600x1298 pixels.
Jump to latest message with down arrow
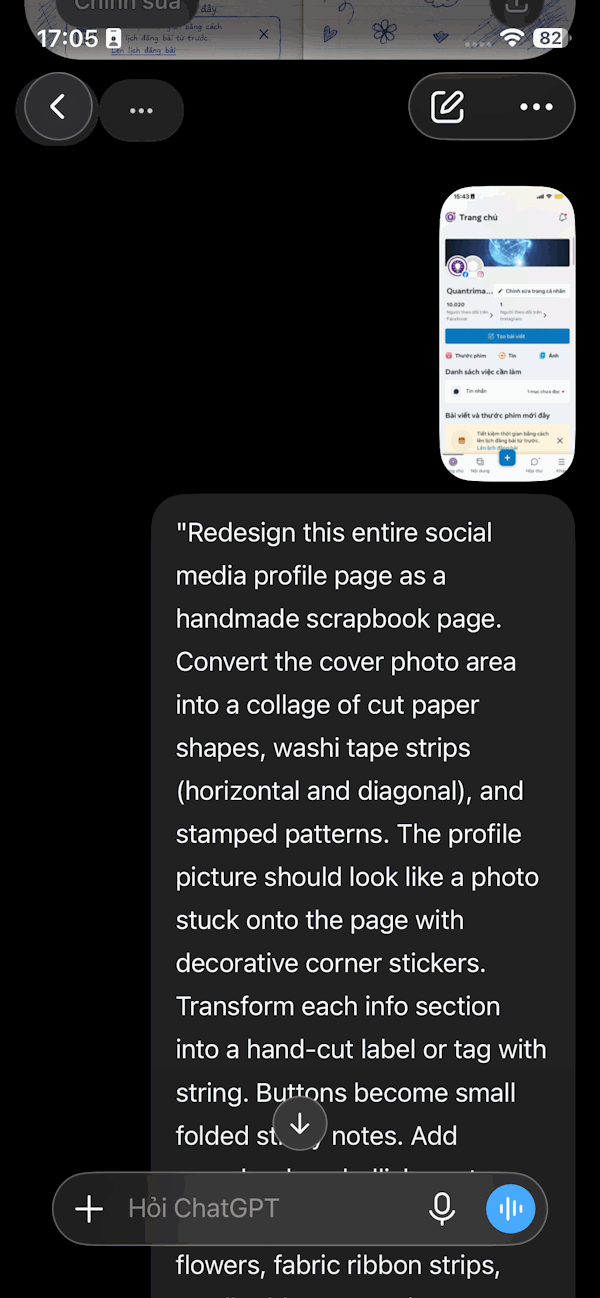pyautogui.click(x=300, y=1123)
